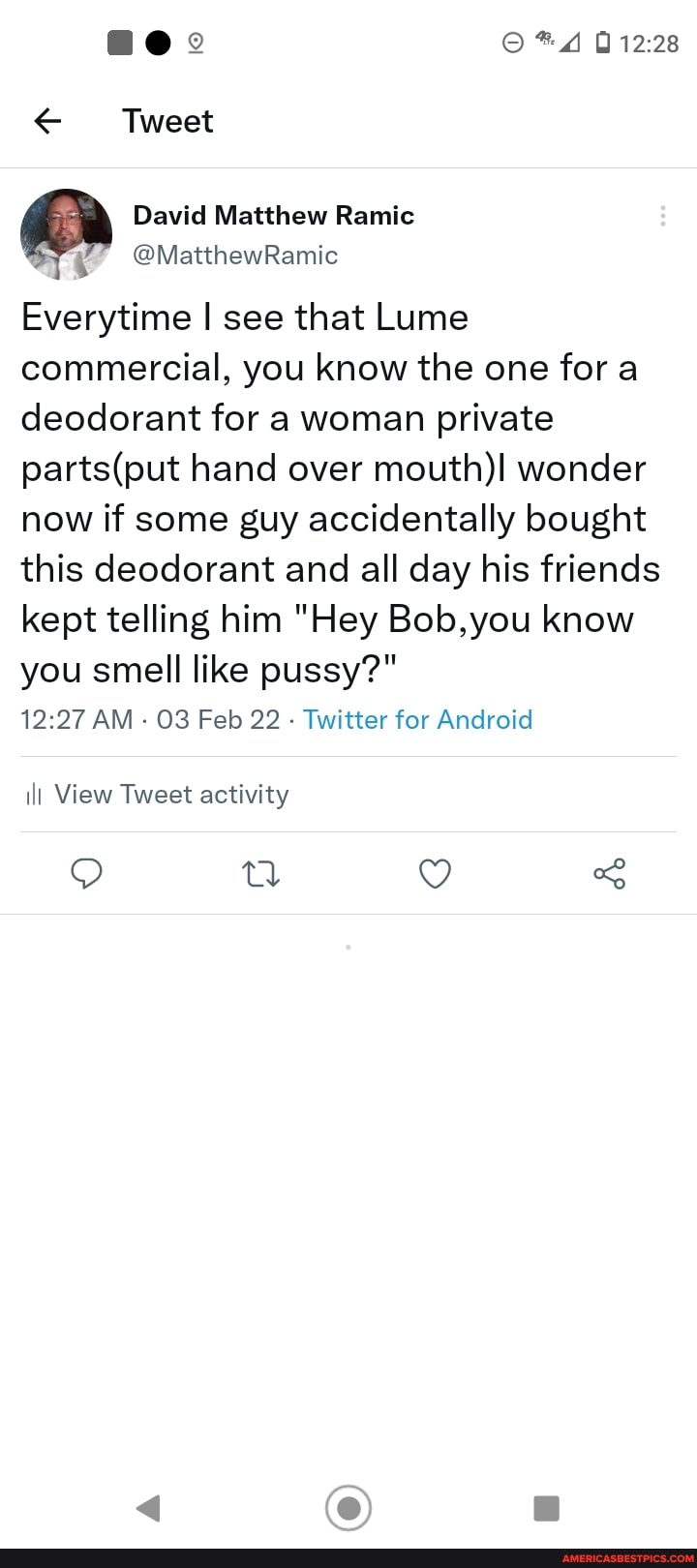Tap the system home button
Screen dimensions: 697x1568
(348, 1507)
